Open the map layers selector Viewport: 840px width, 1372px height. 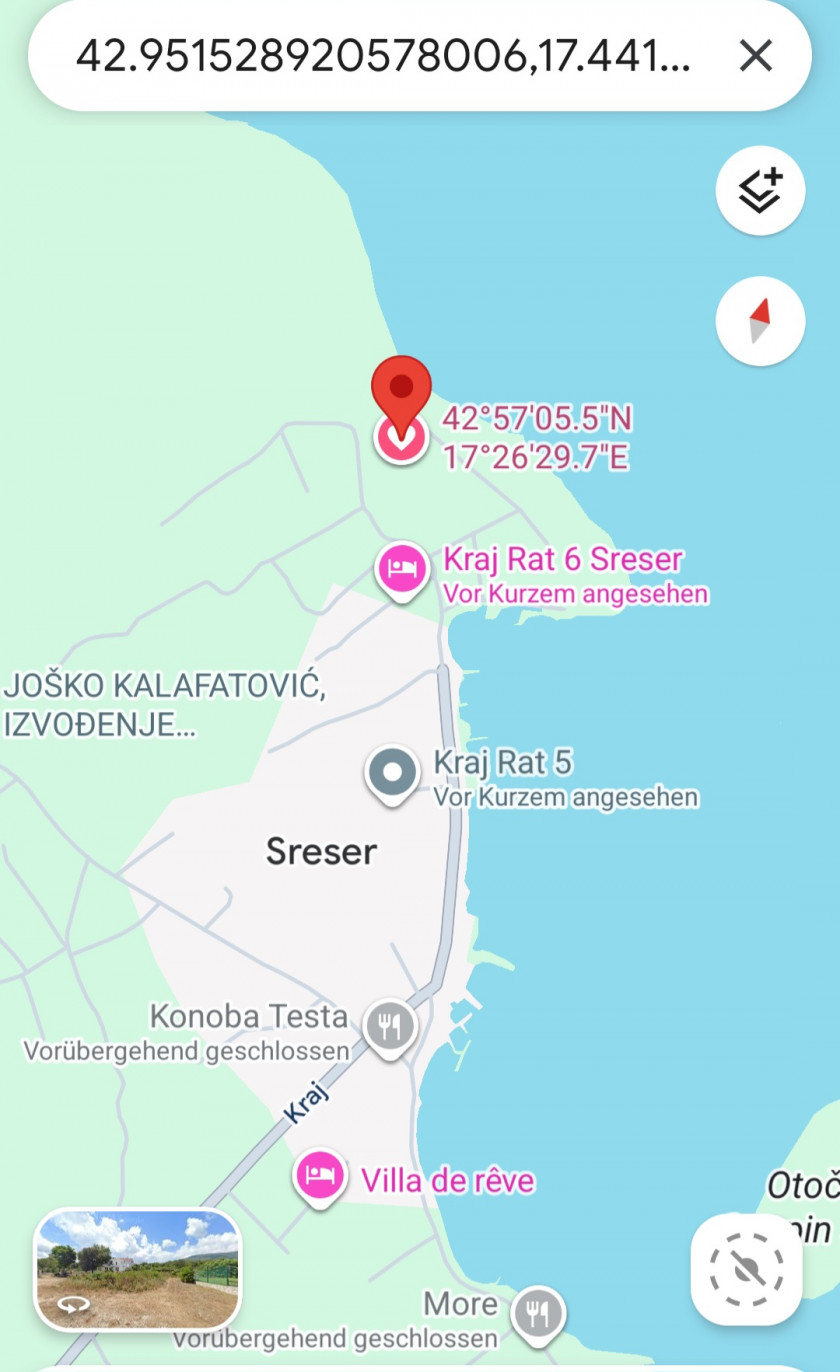[760, 191]
